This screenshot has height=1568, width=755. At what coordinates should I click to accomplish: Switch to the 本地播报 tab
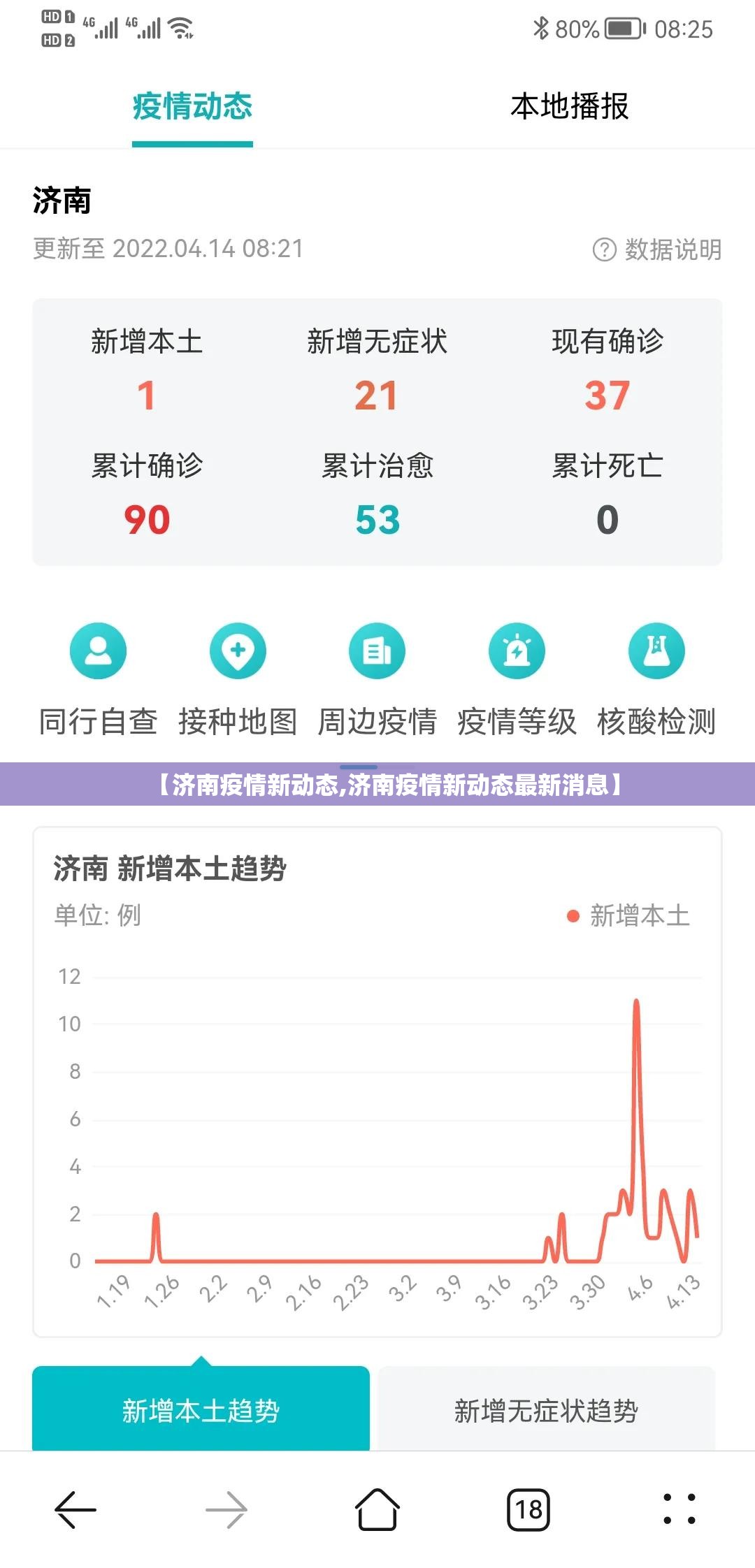(x=569, y=107)
